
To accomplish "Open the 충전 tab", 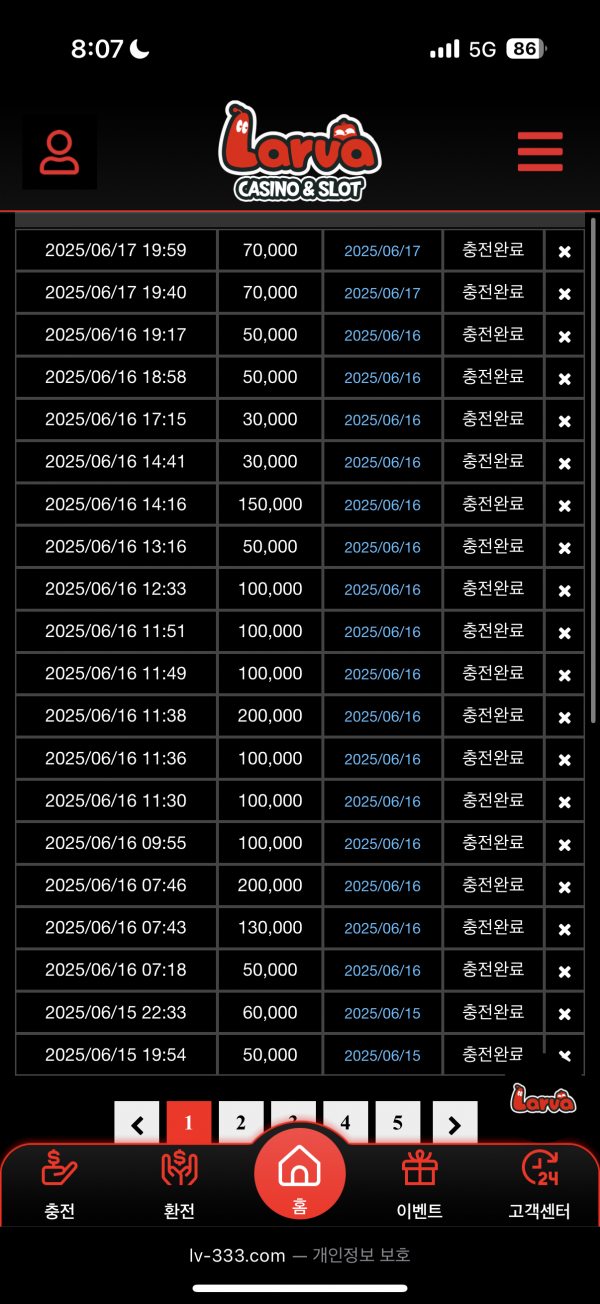I will (x=60, y=1186).
